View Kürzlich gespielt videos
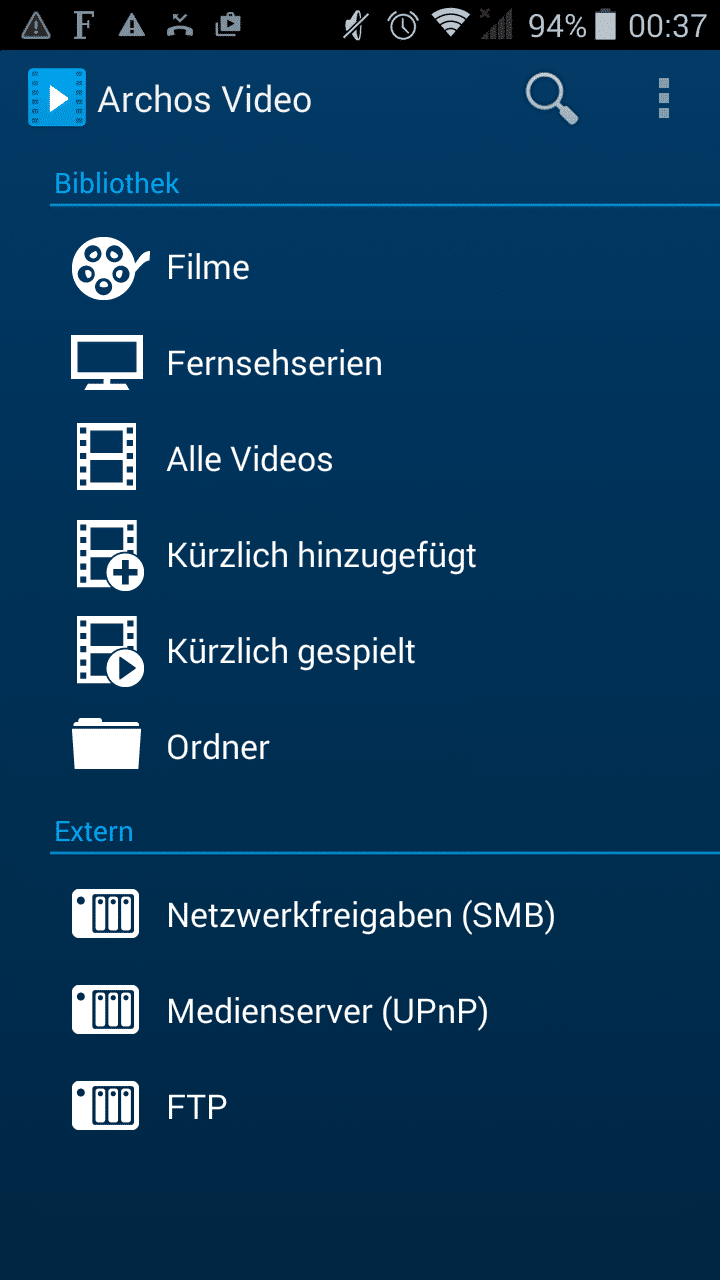The height and width of the screenshot is (1280, 720). [290, 651]
